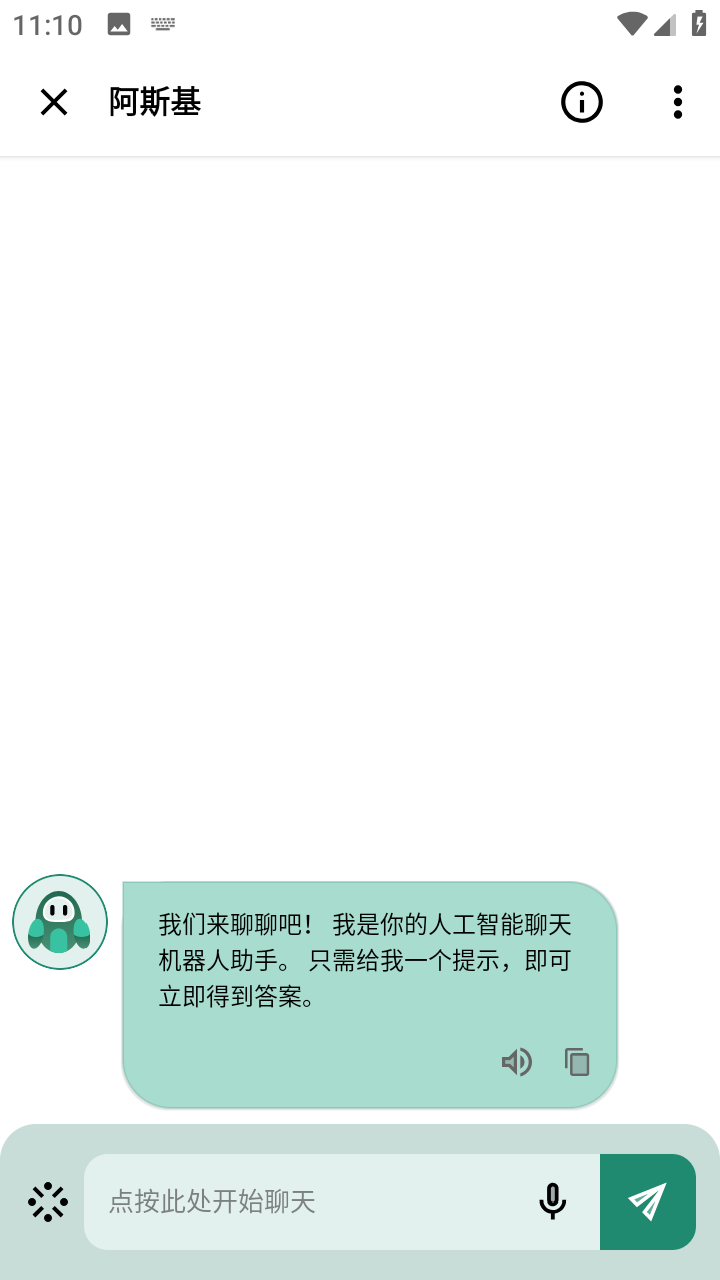Tap the loading dots icon beside the input
720x1280 pixels.
pos(46,1202)
